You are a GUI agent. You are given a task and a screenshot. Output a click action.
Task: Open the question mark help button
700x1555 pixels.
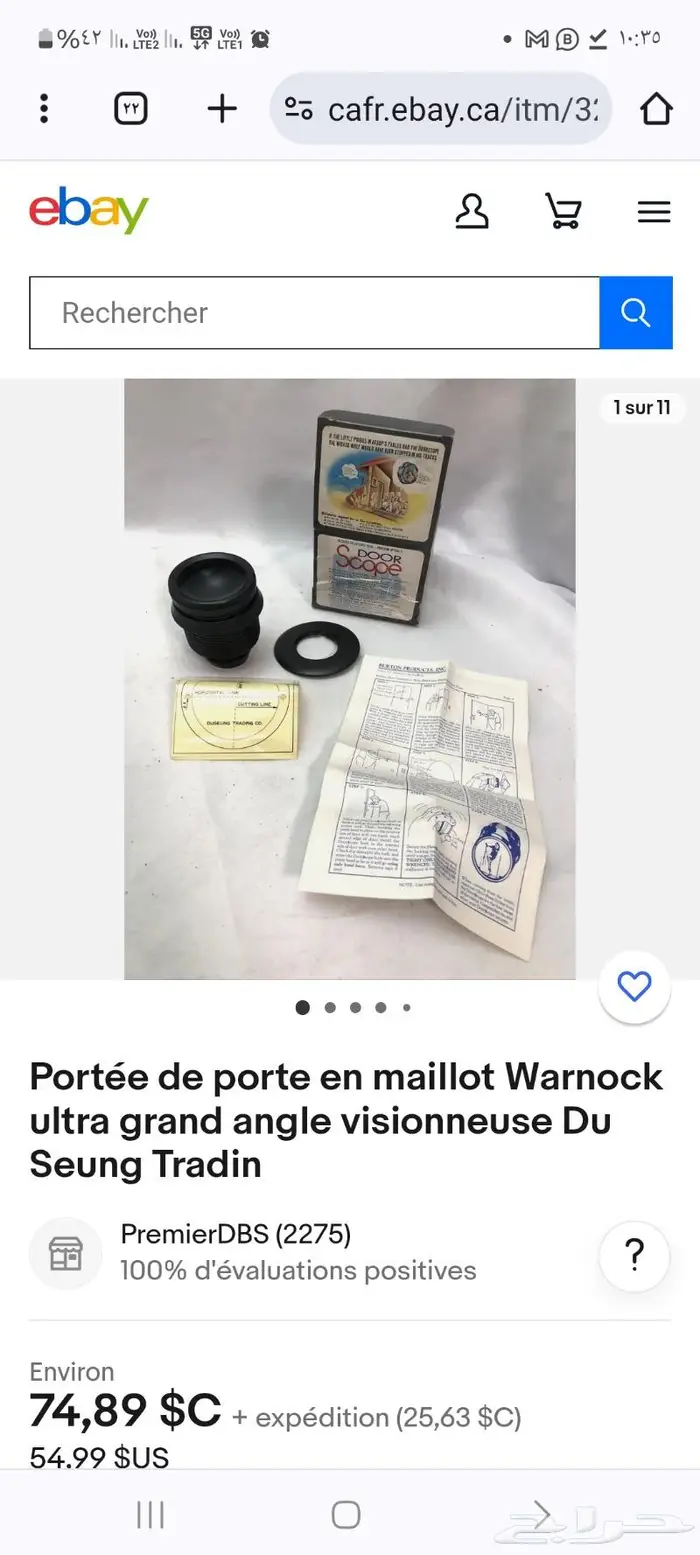[634, 1255]
